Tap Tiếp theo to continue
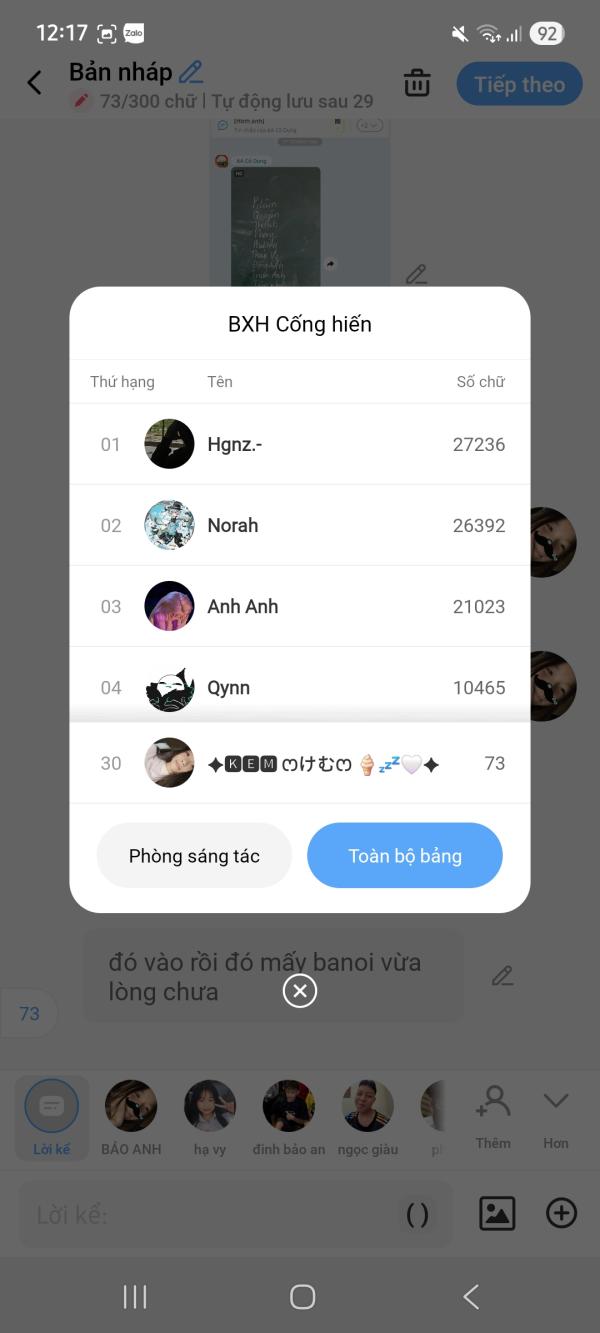600x1333 pixels. tap(519, 84)
